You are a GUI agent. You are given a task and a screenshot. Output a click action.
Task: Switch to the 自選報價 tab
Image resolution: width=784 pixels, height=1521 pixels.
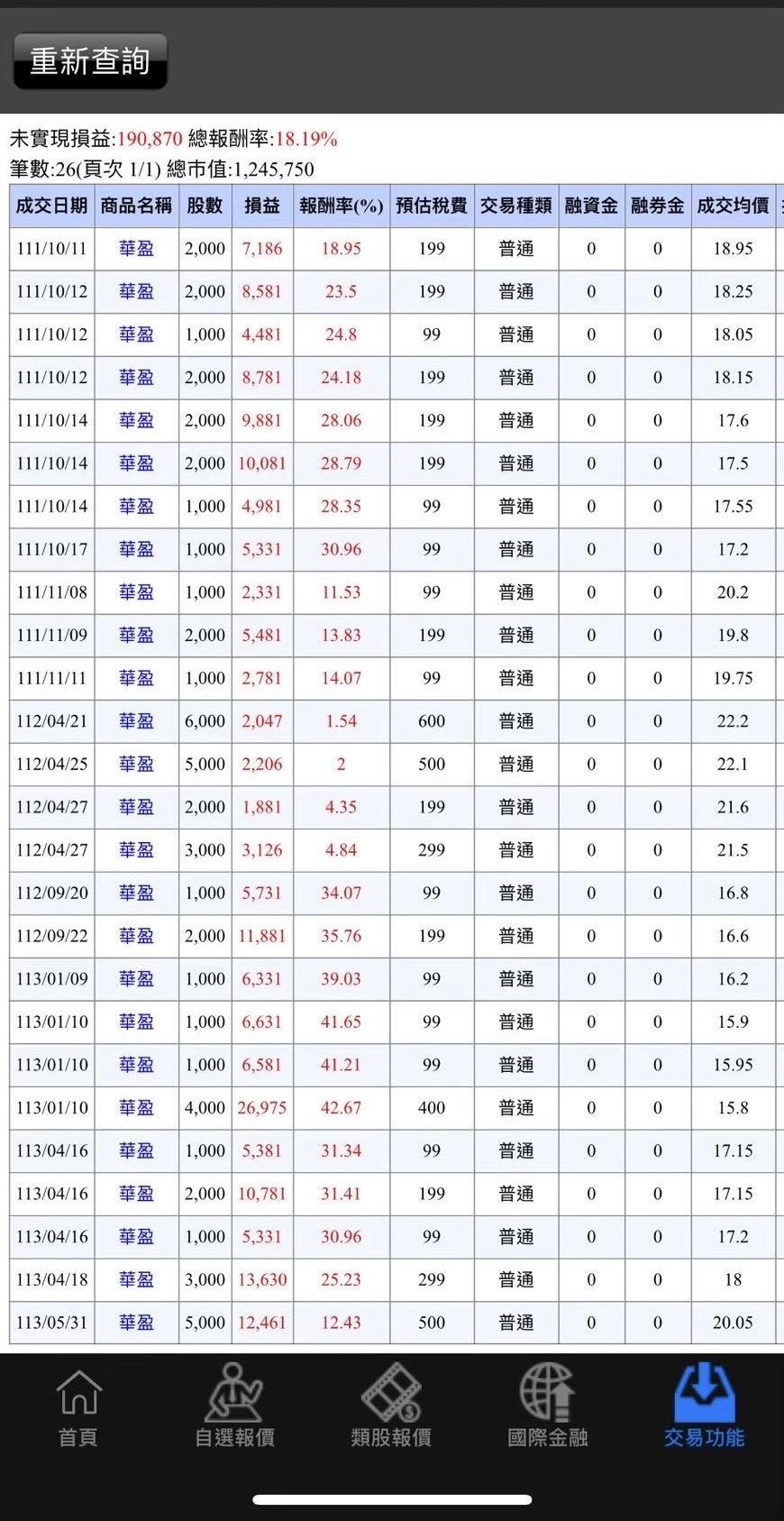tap(234, 1408)
